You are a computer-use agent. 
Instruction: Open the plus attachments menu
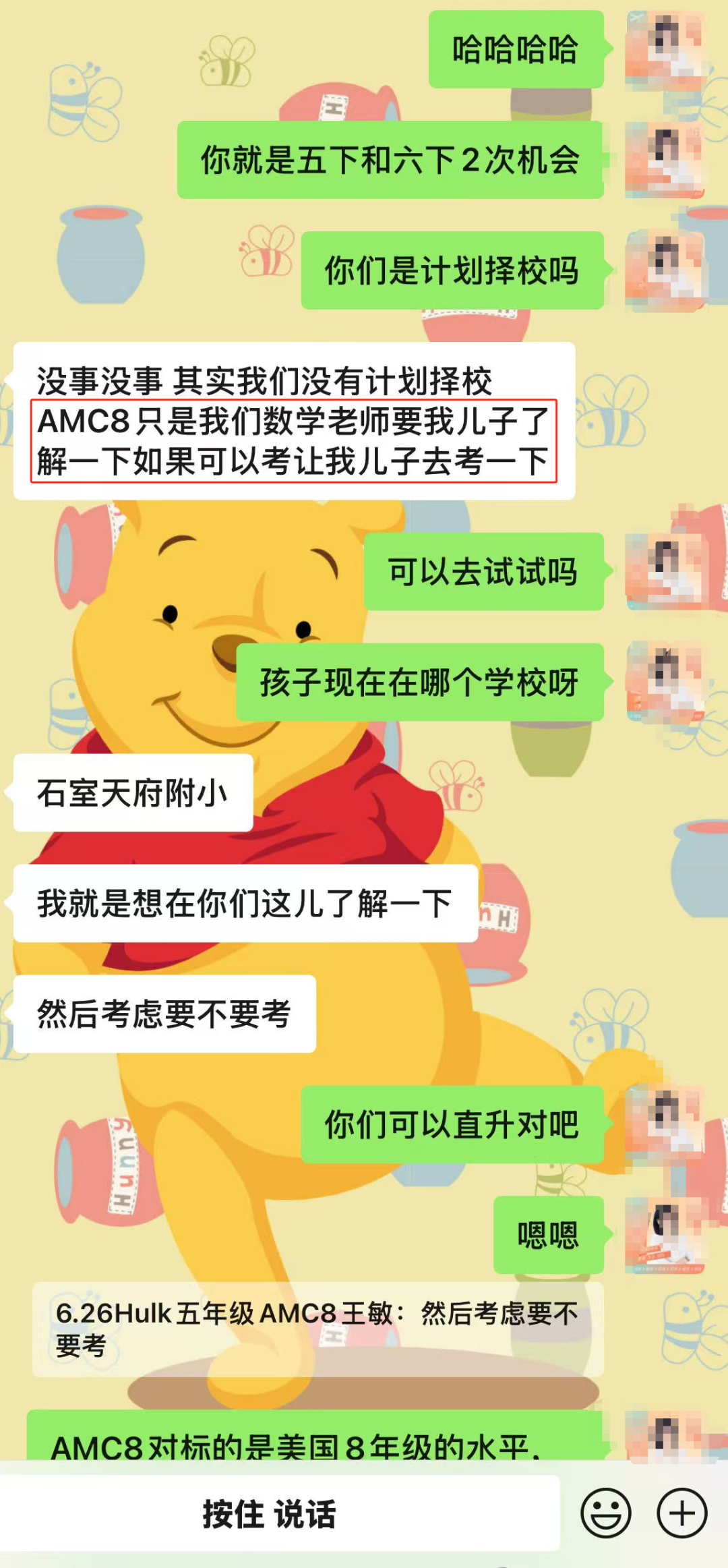tap(681, 1513)
